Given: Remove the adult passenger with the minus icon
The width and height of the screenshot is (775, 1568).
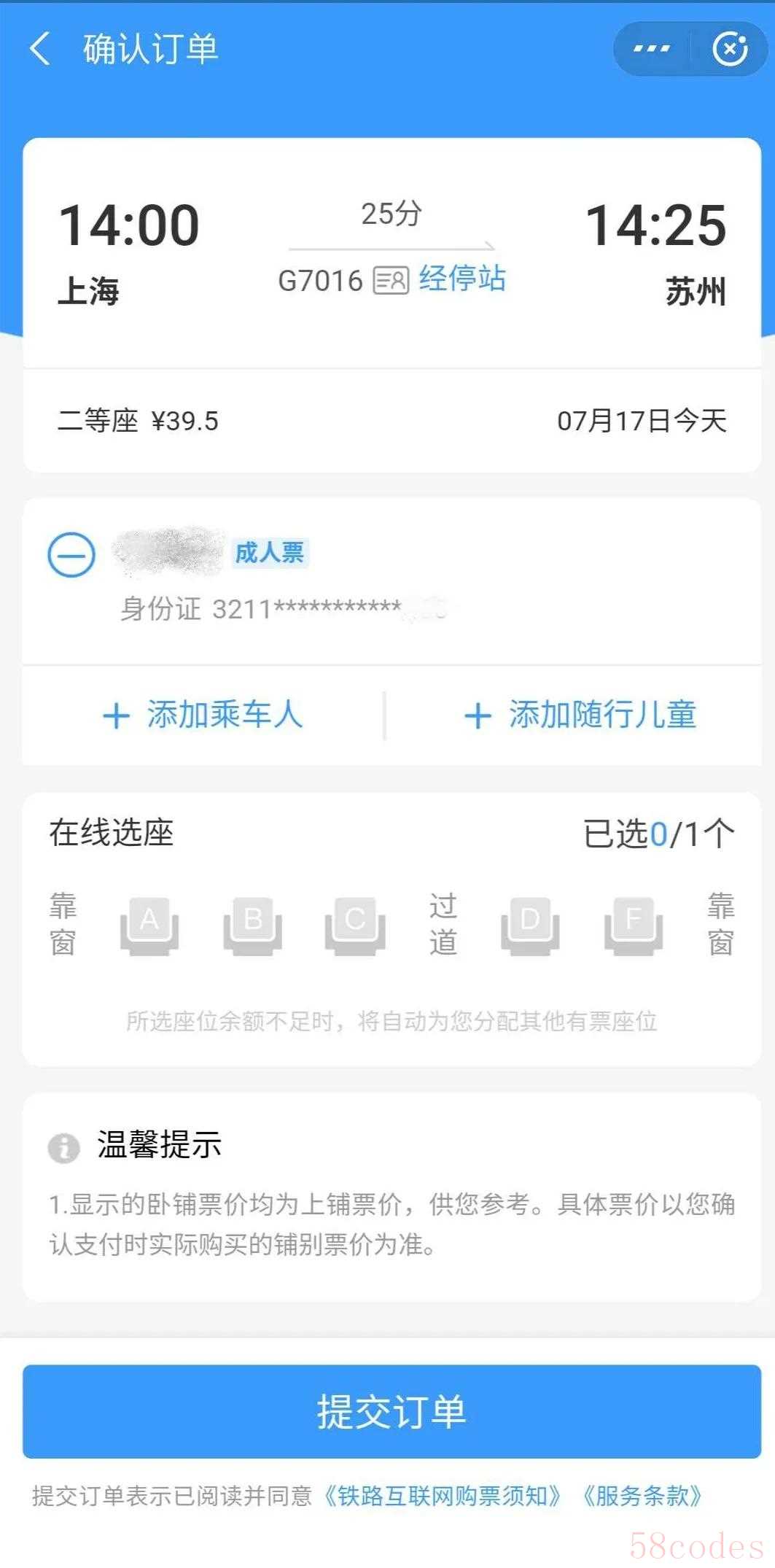Looking at the screenshot, I should pos(71,554).
